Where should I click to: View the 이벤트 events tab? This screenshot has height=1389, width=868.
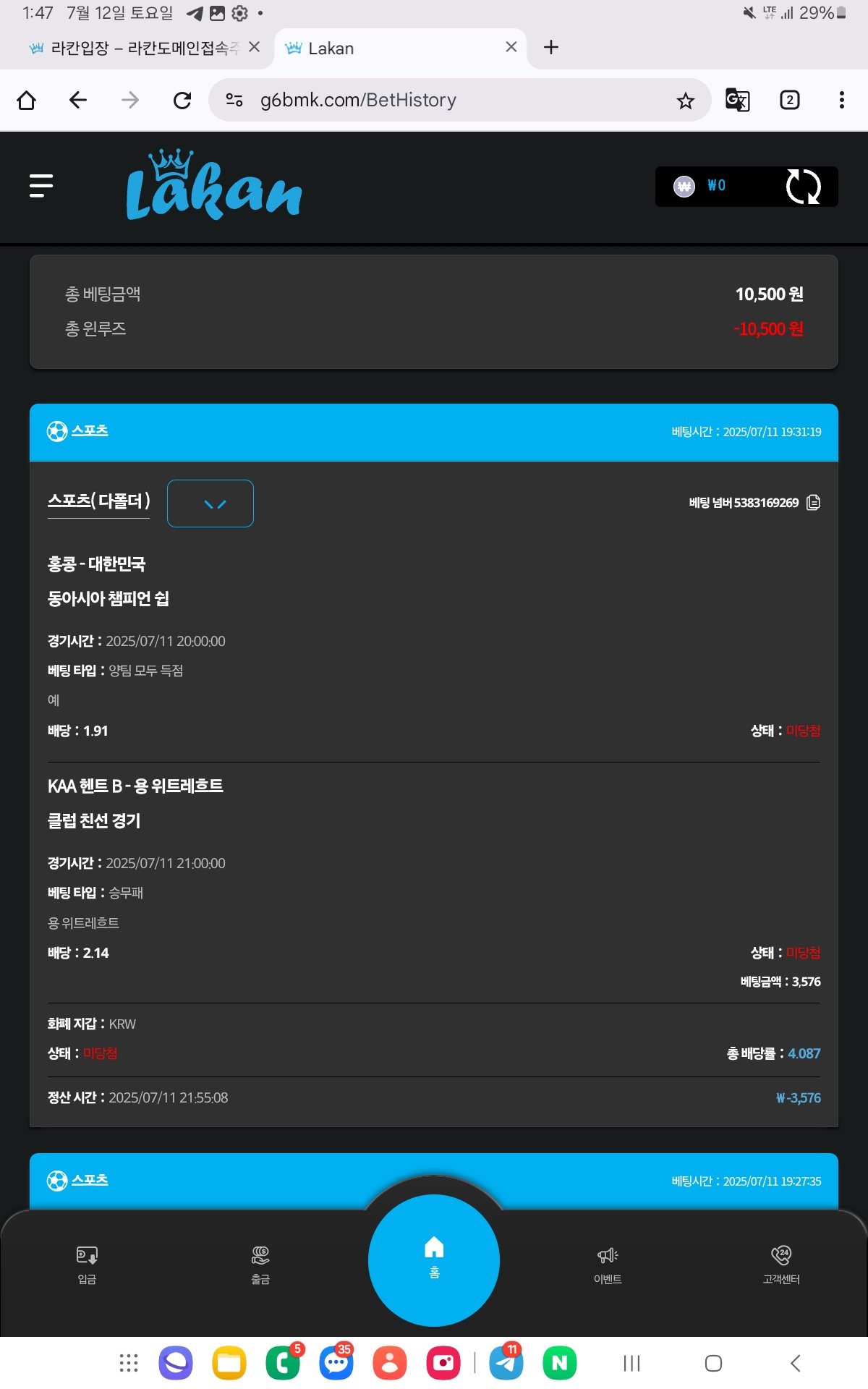pyautogui.click(x=608, y=1264)
